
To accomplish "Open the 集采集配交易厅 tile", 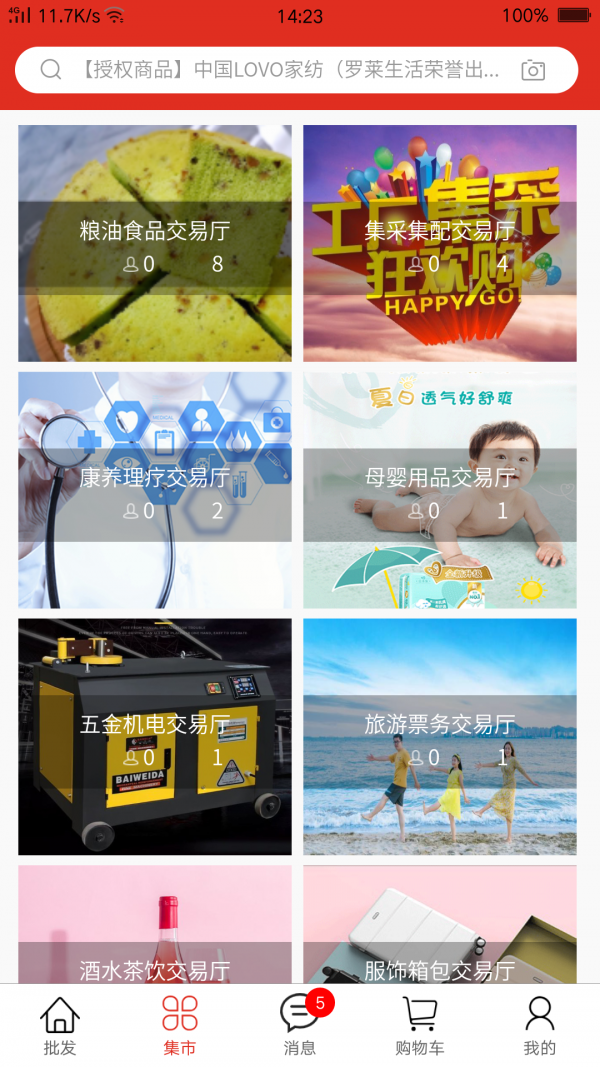I will (440, 243).
